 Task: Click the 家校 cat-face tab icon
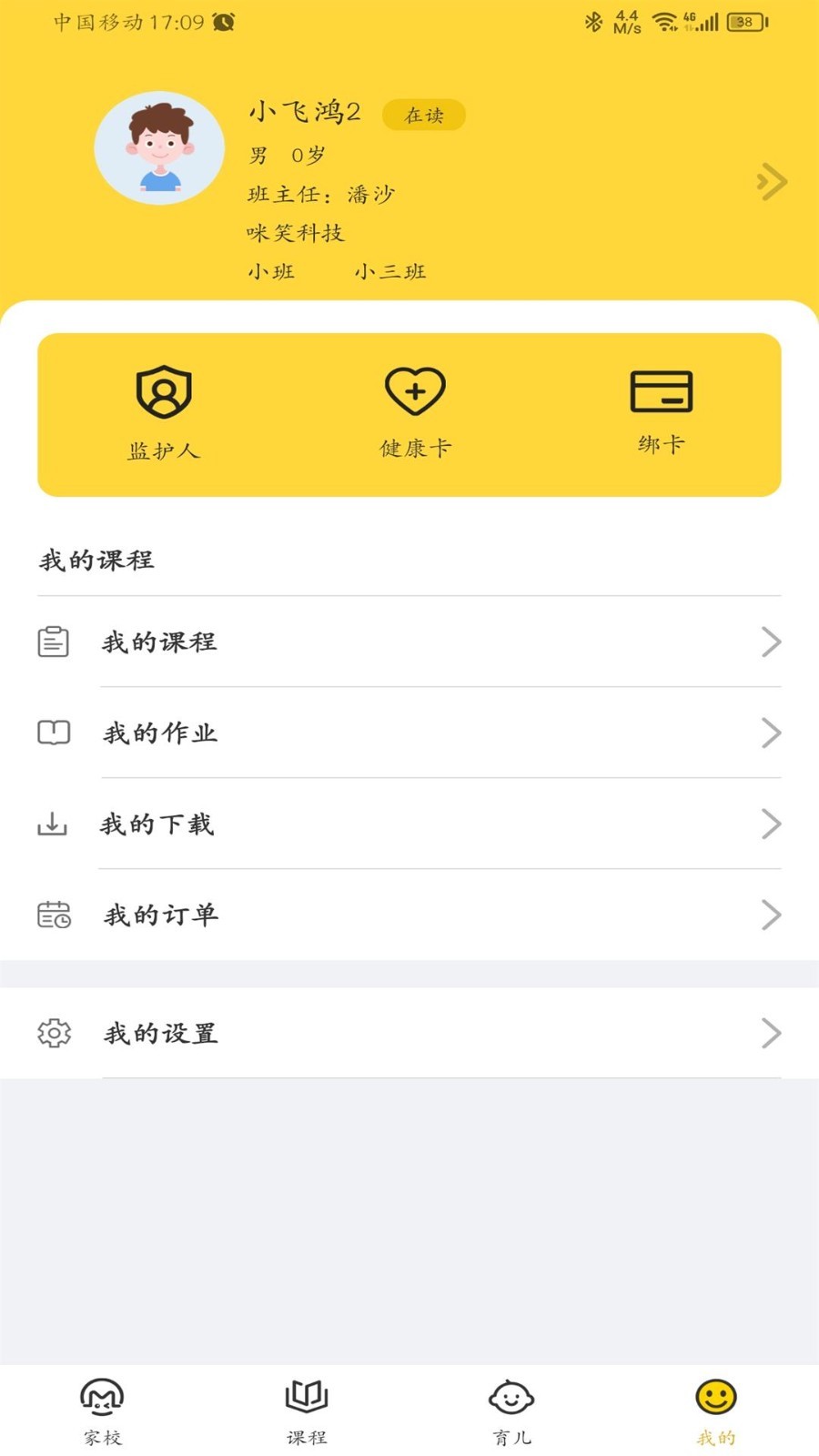point(102,1396)
